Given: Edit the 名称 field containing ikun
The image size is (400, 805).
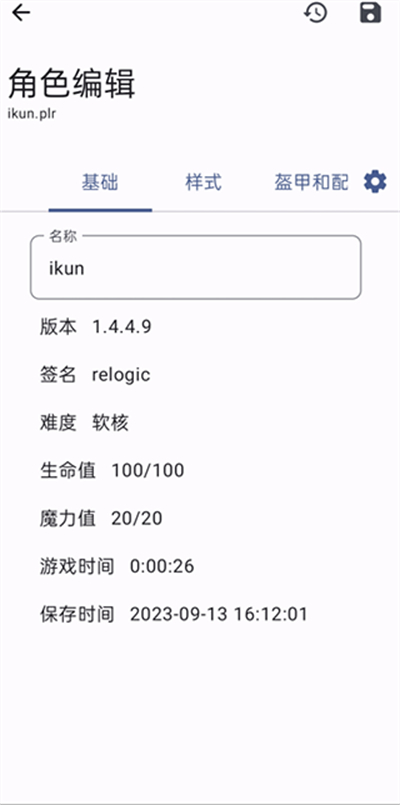Looking at the screenshot, I should 196,267.
